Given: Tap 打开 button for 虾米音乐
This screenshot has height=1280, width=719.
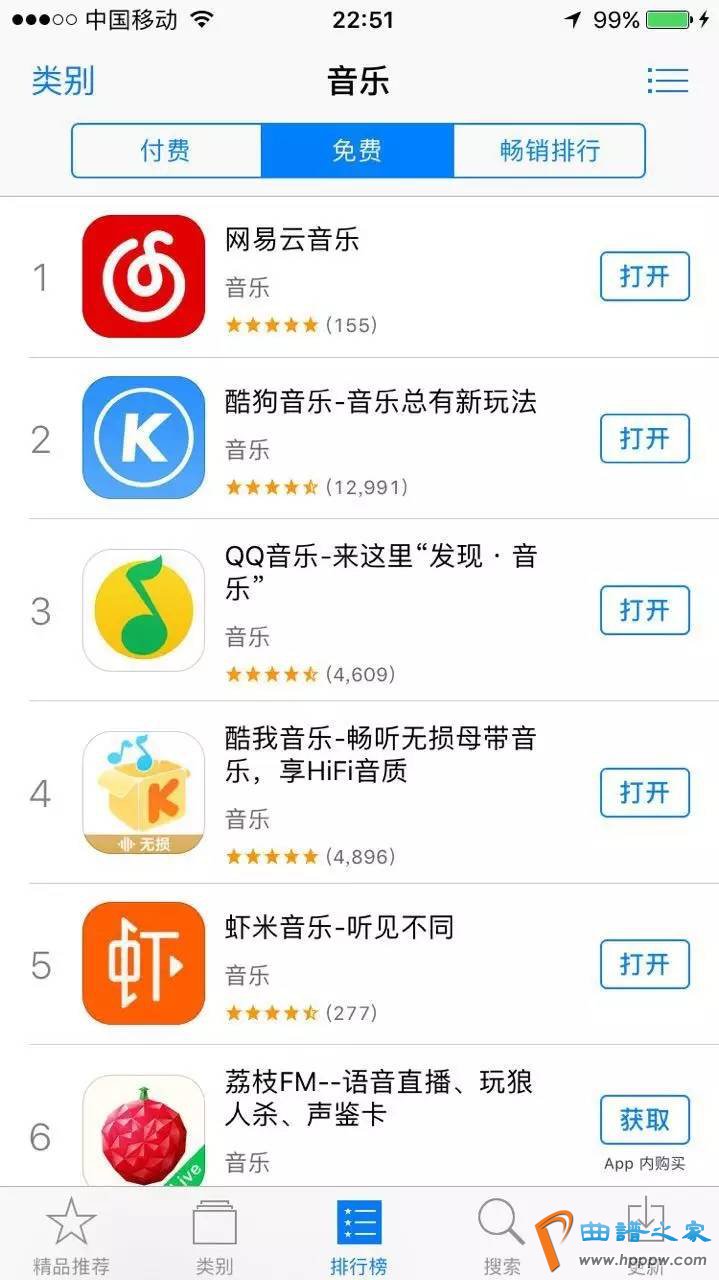Looking at the screenshot, I should [x=644, y=964].
